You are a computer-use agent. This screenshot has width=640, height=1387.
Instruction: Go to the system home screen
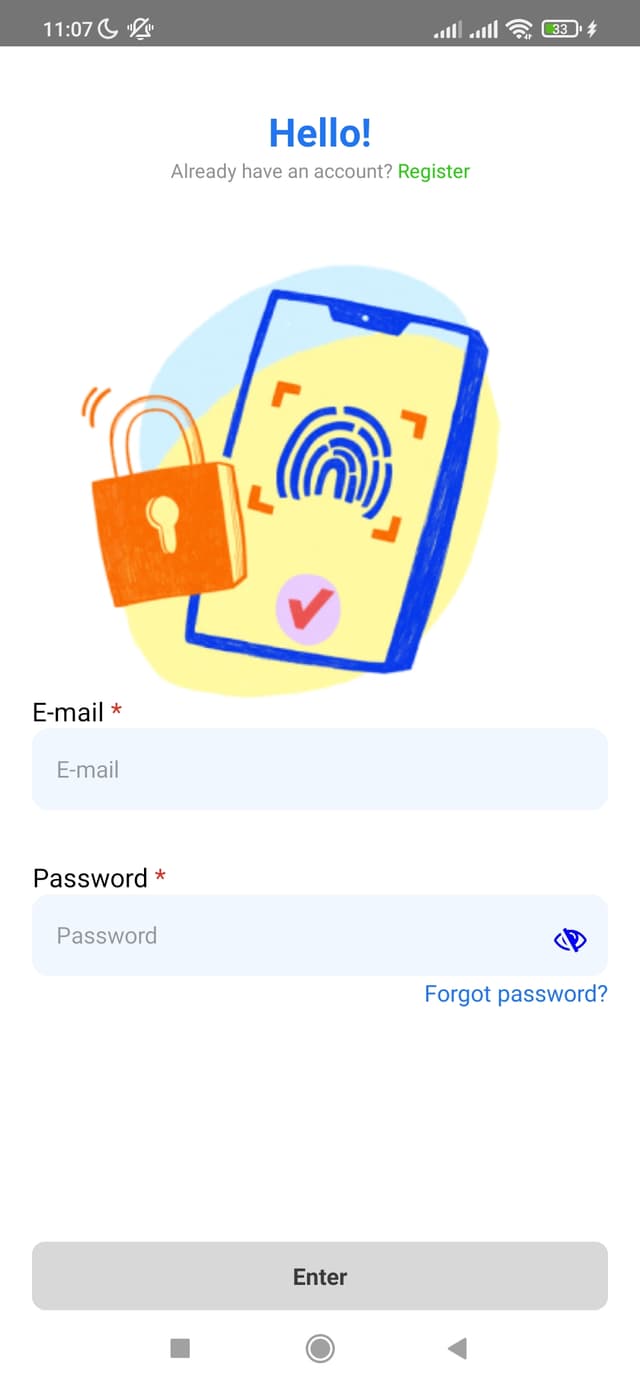click(x=320, y=1349)
